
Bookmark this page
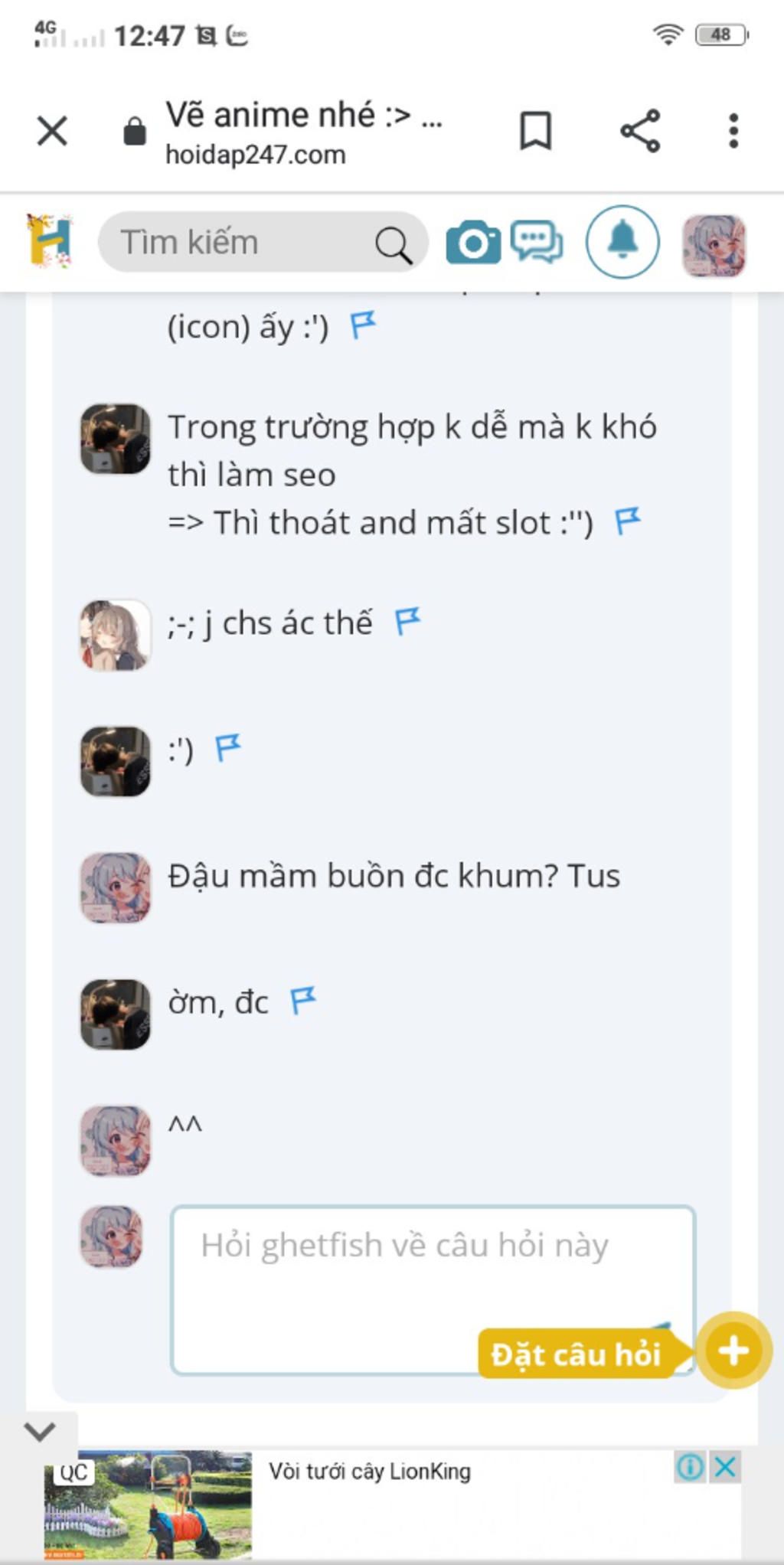pyautogui.click(x=535, y=130)
